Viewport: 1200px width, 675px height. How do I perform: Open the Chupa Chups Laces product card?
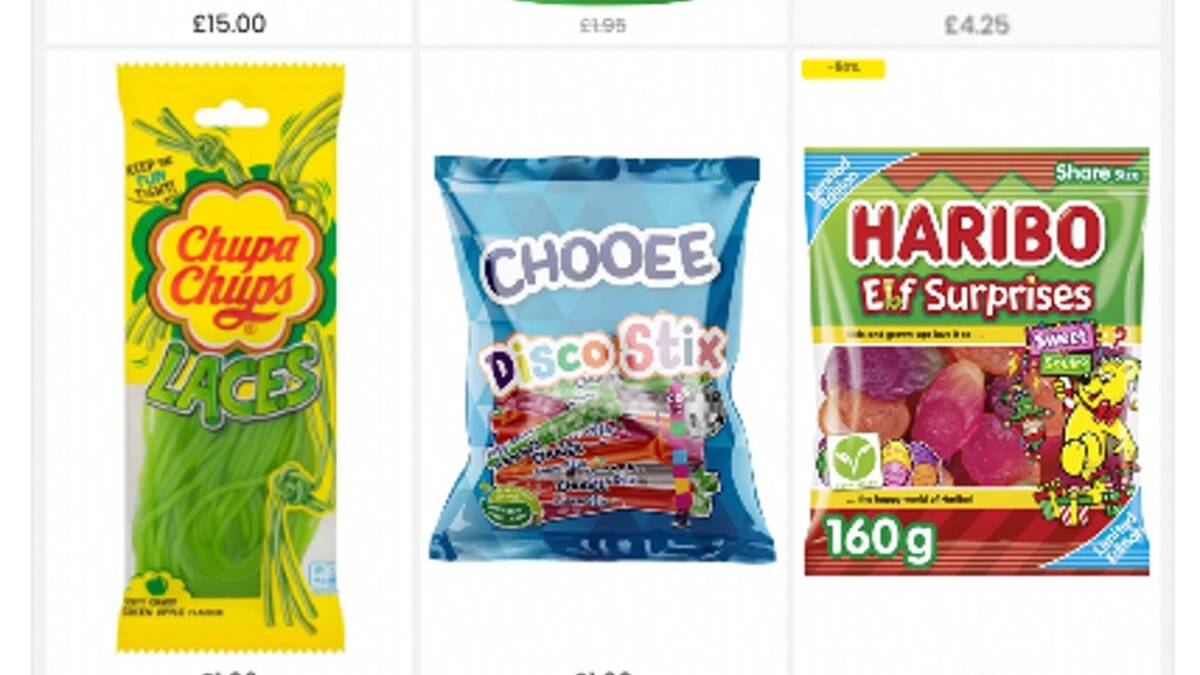coord(230,358)
